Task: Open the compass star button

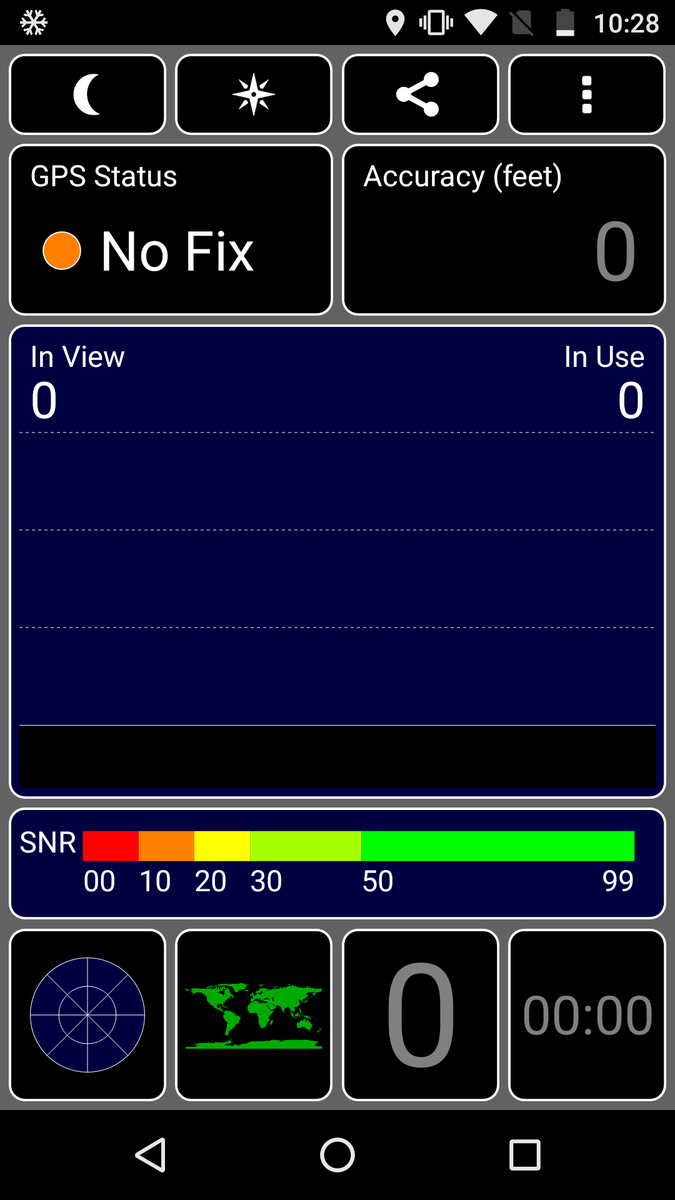Action: click(254, 95)
